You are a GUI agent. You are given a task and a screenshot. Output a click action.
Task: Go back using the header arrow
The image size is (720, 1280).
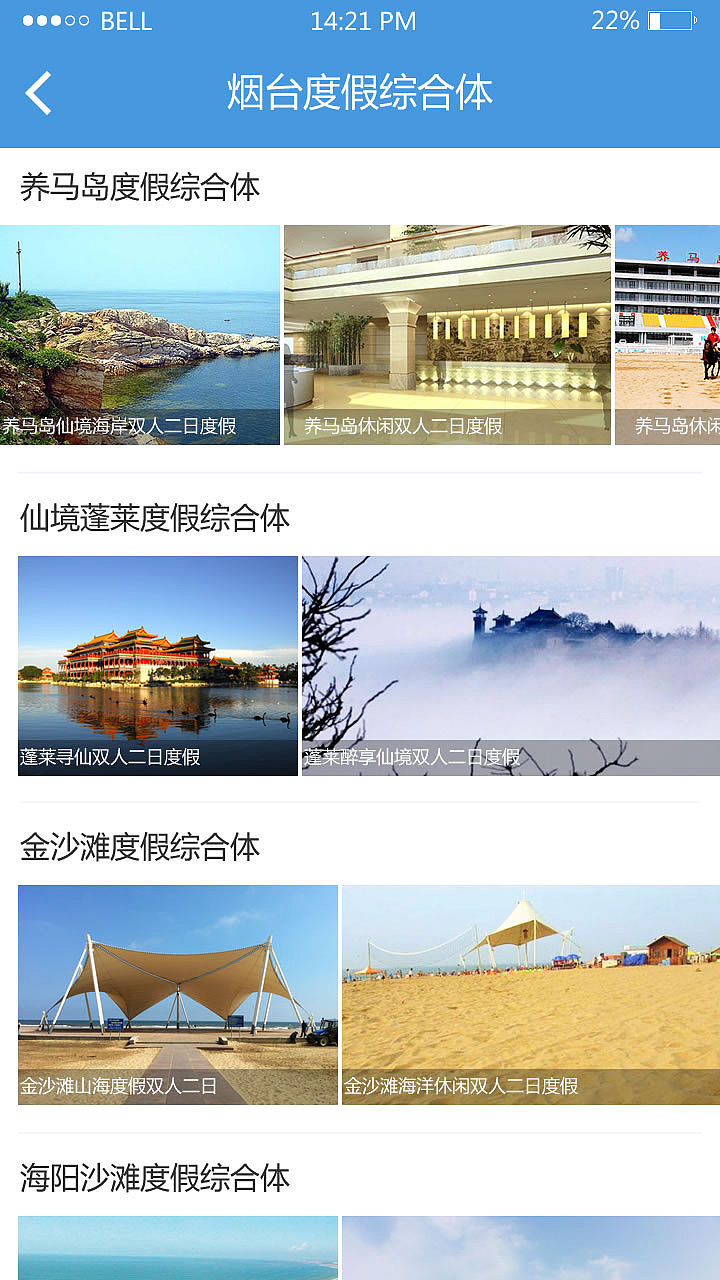(38, 93)
